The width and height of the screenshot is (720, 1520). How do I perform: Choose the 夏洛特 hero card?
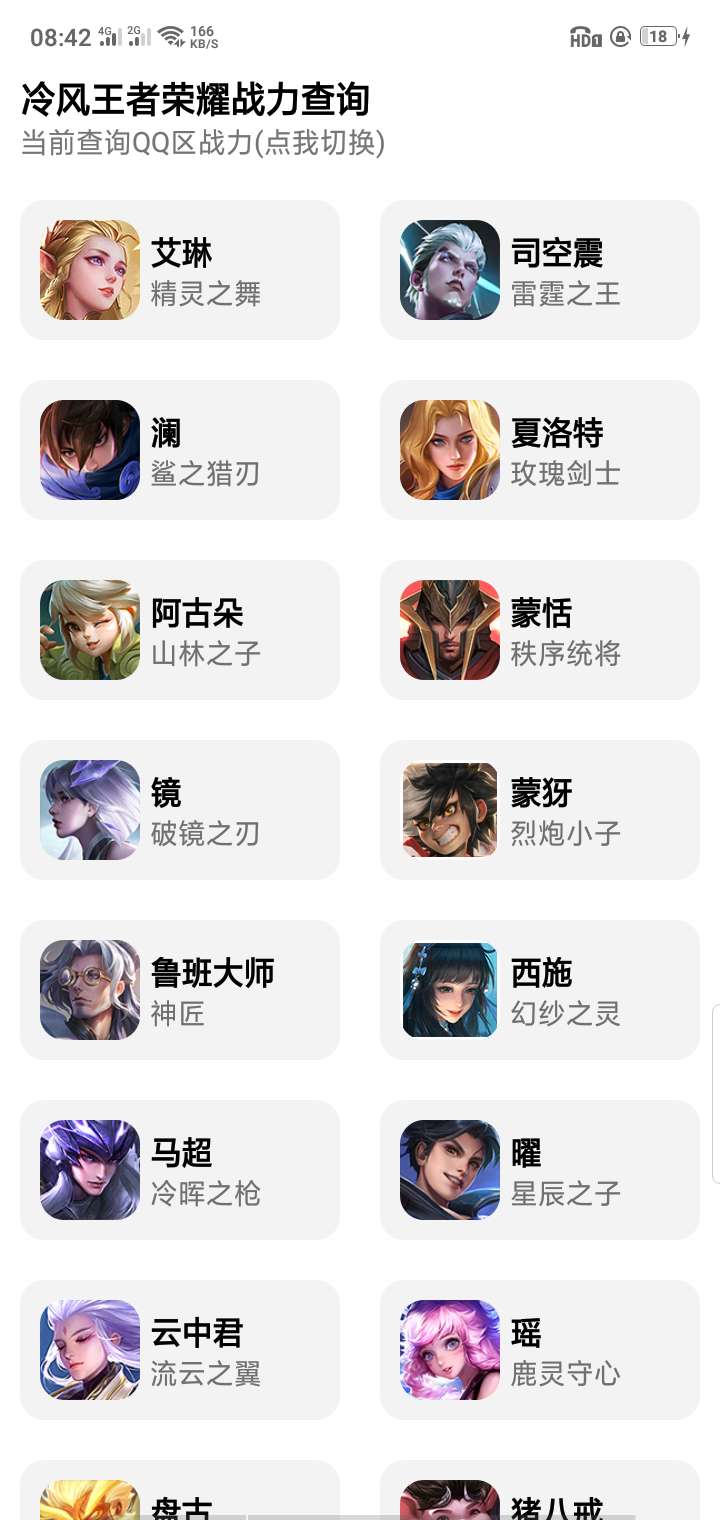point(540,450)
